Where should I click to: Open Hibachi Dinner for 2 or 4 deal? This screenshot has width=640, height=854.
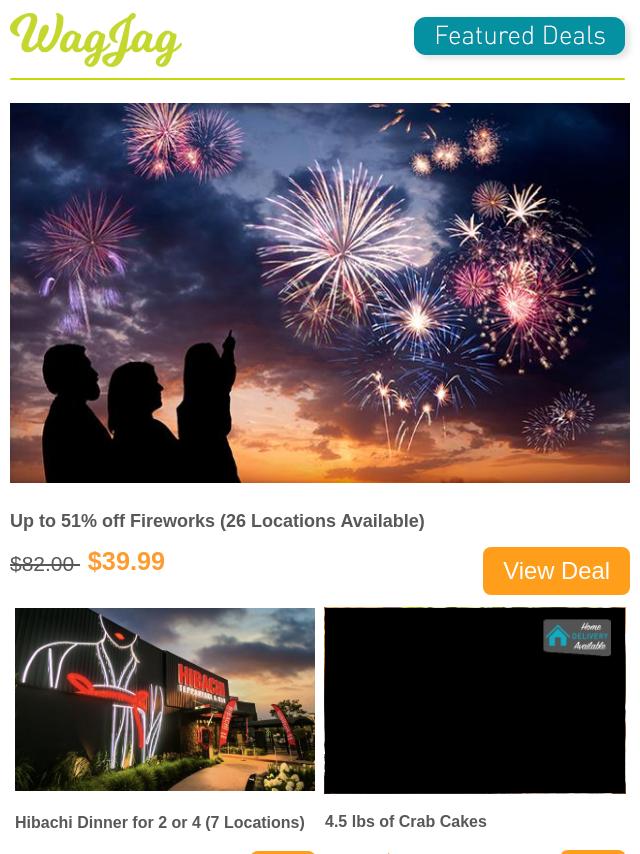coord(160,822)
